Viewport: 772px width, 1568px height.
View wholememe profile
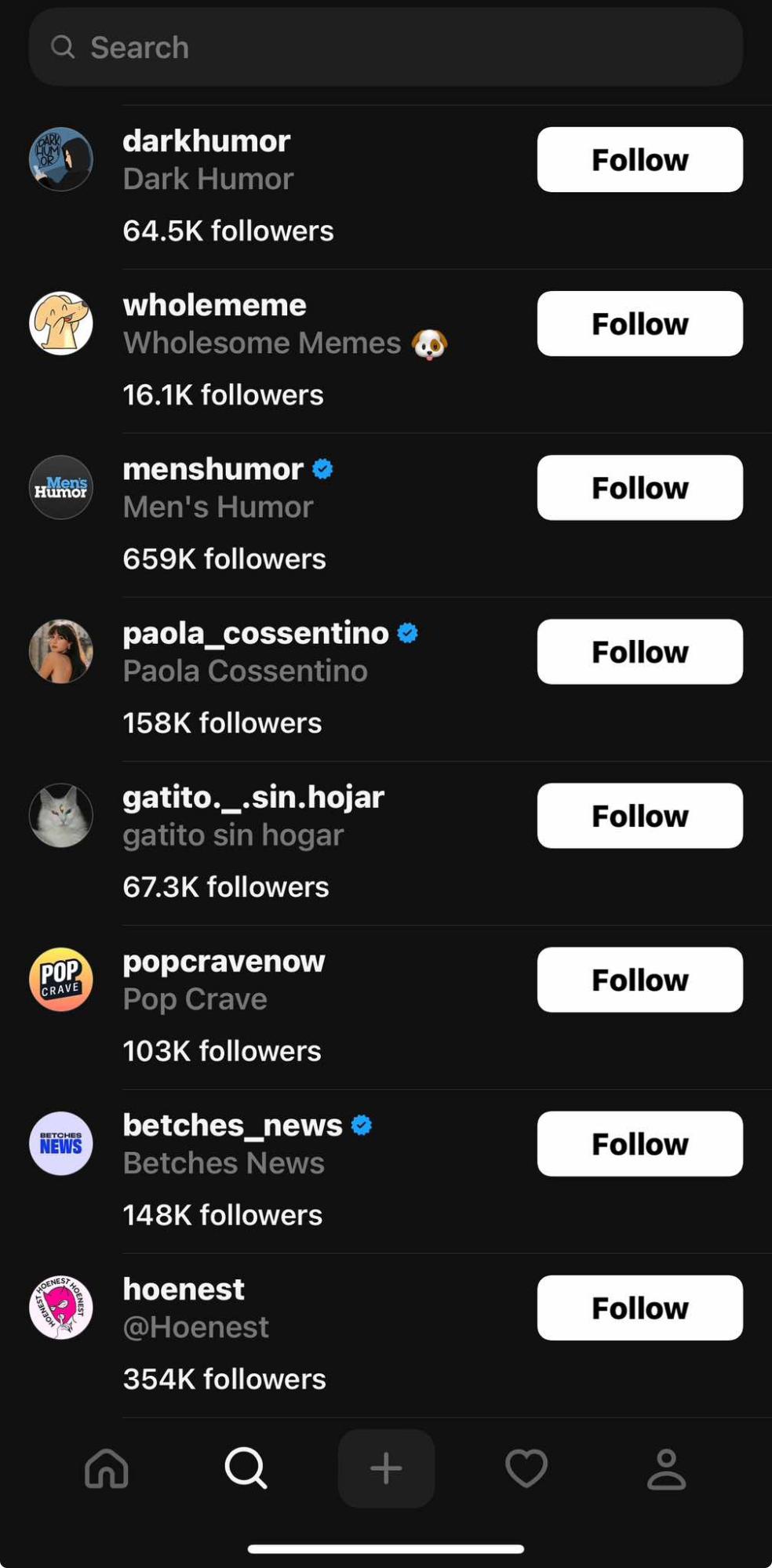(x=214, y=306)
